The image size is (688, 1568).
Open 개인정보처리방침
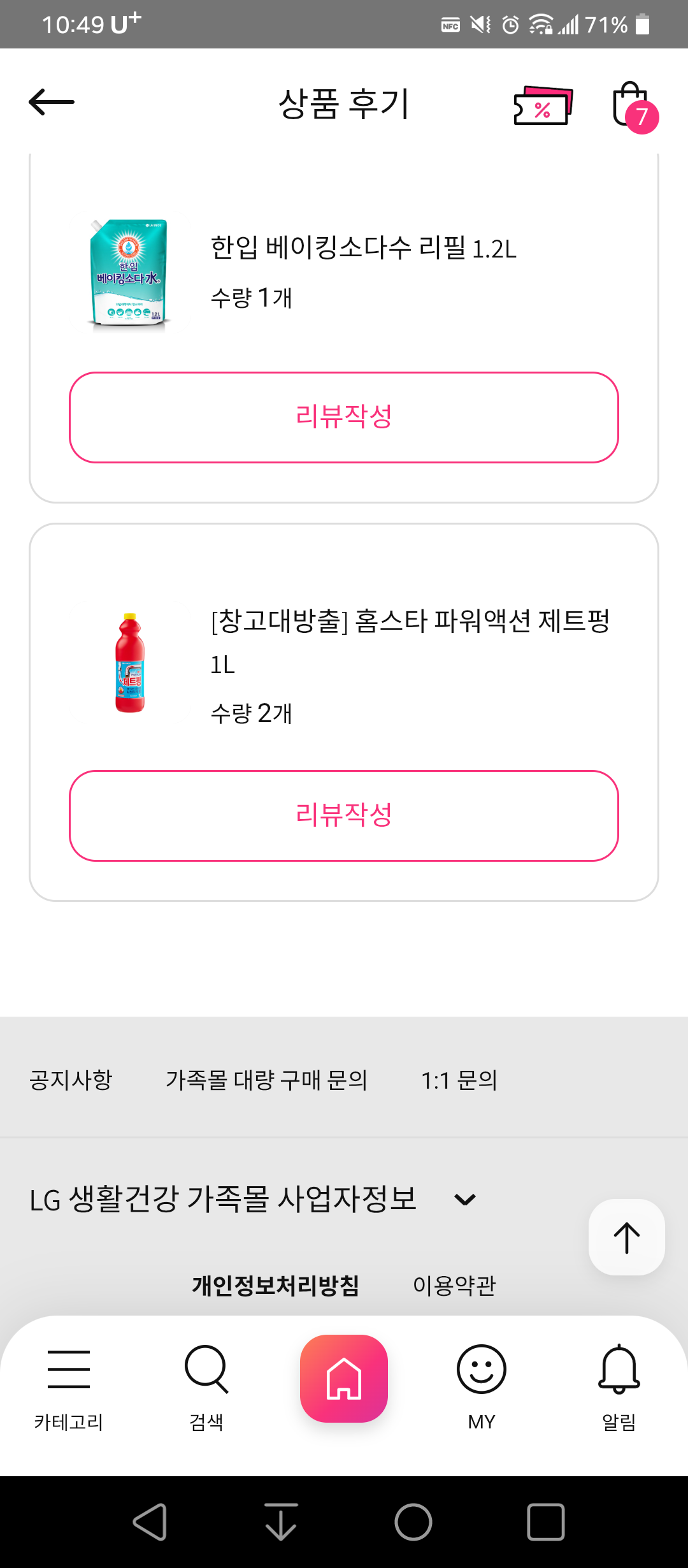(x=276, y=1285)
